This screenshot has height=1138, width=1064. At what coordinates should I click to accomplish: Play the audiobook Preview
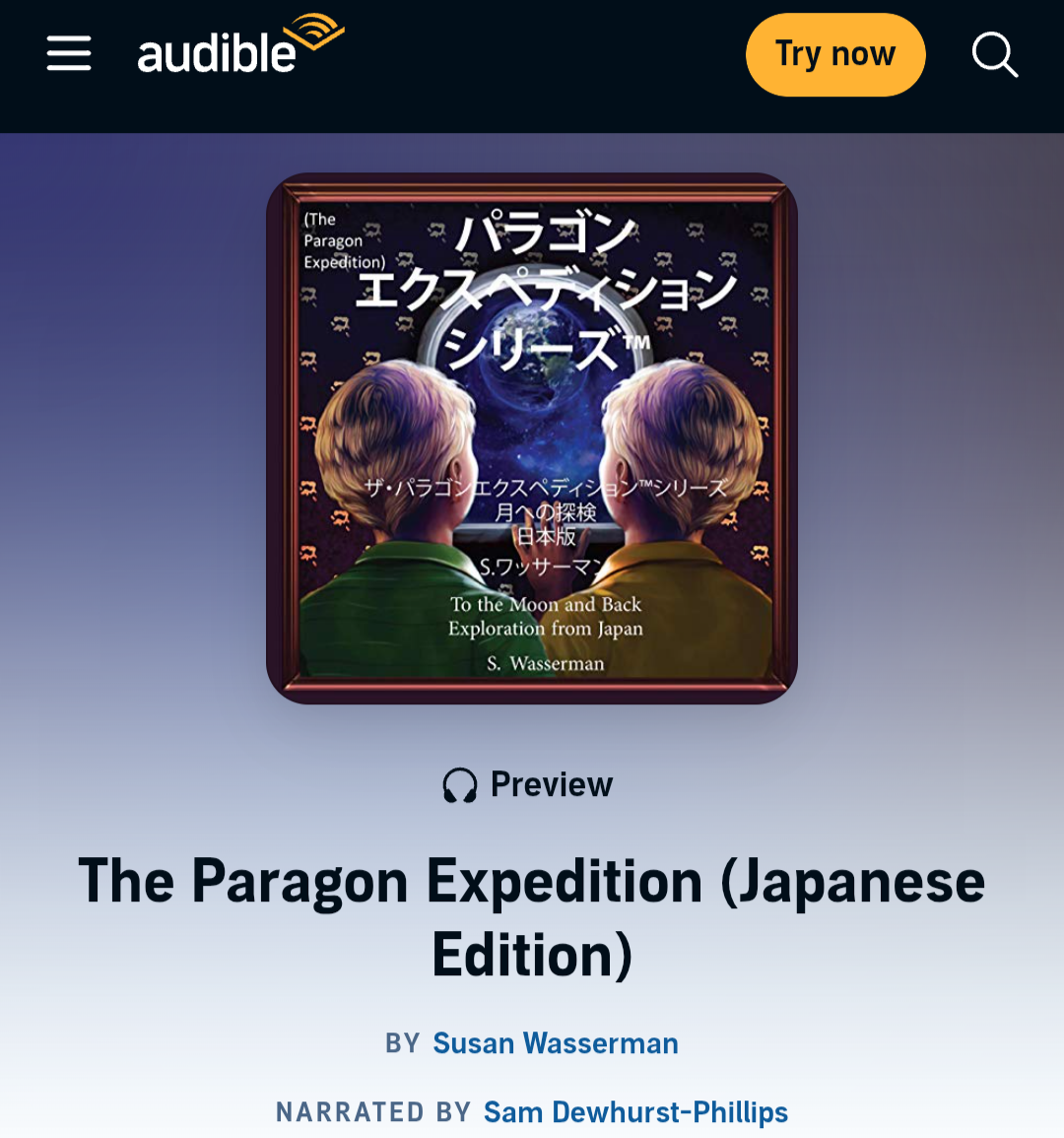coord(528,784)
